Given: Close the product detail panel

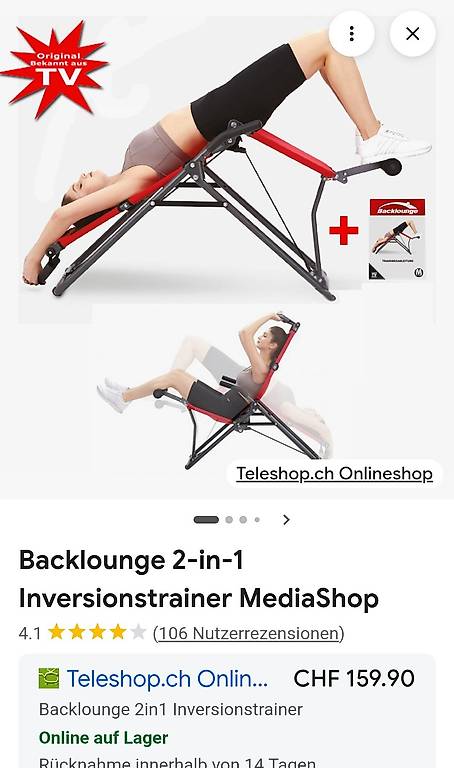Looking at the screenshot, I should 412,33.
